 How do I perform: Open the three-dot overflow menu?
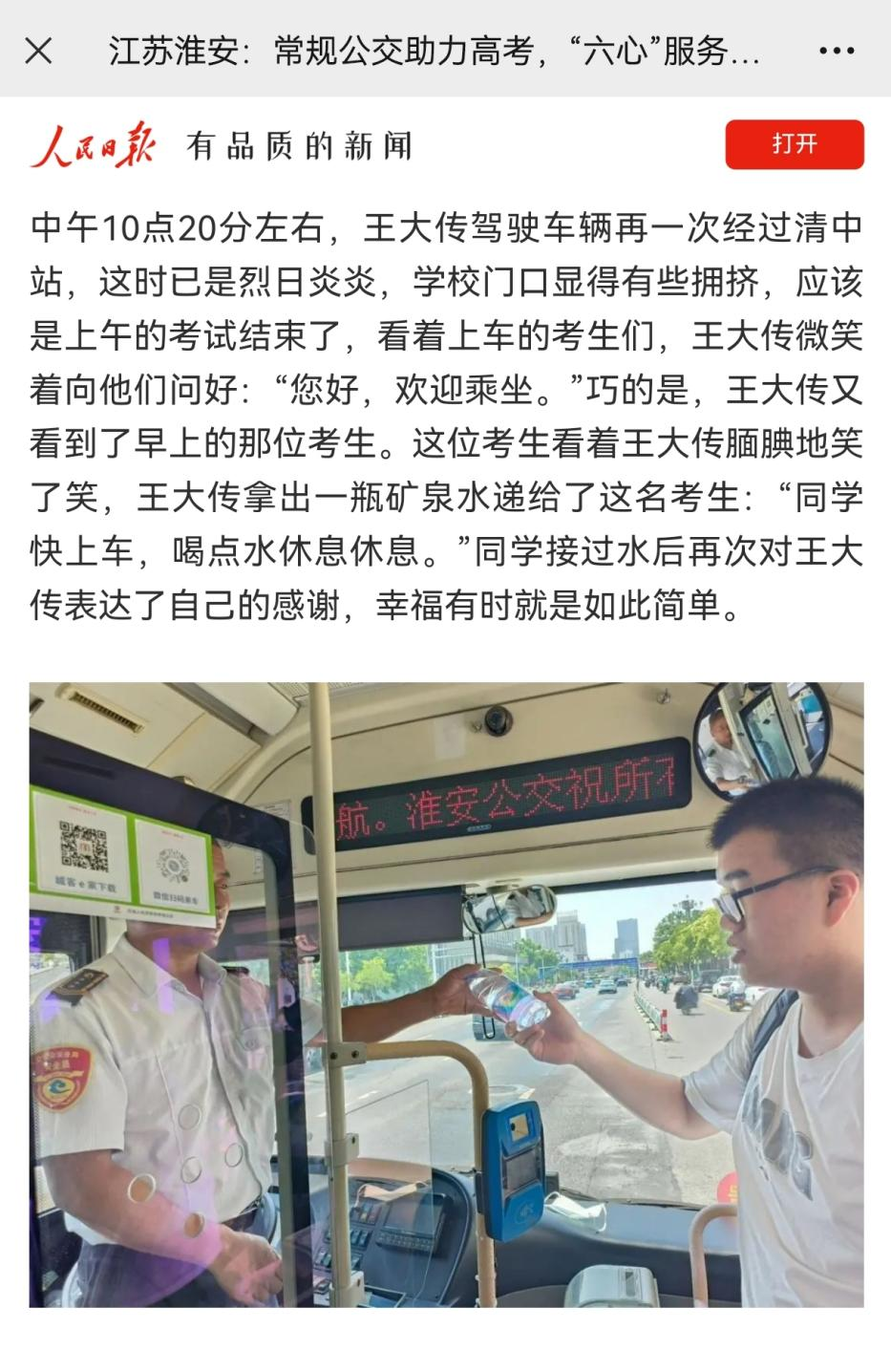click(x=837, y=51)
